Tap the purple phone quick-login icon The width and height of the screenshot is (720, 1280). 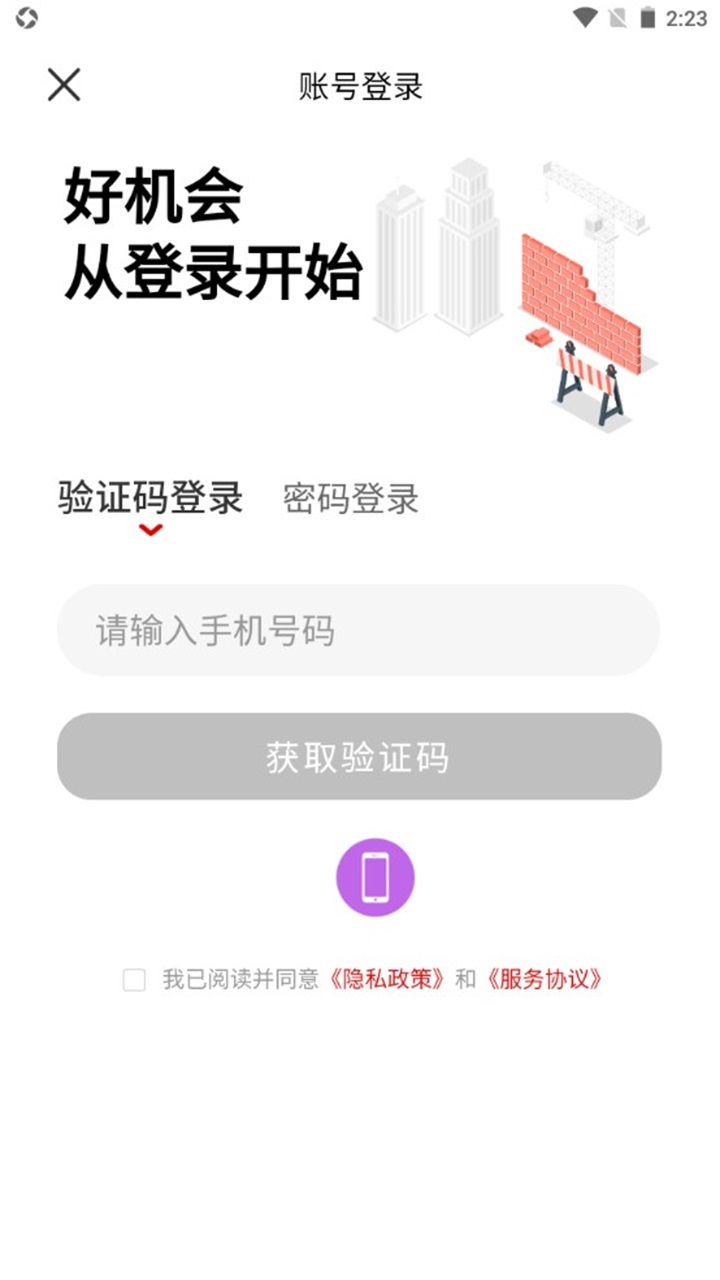click(375, 876)
